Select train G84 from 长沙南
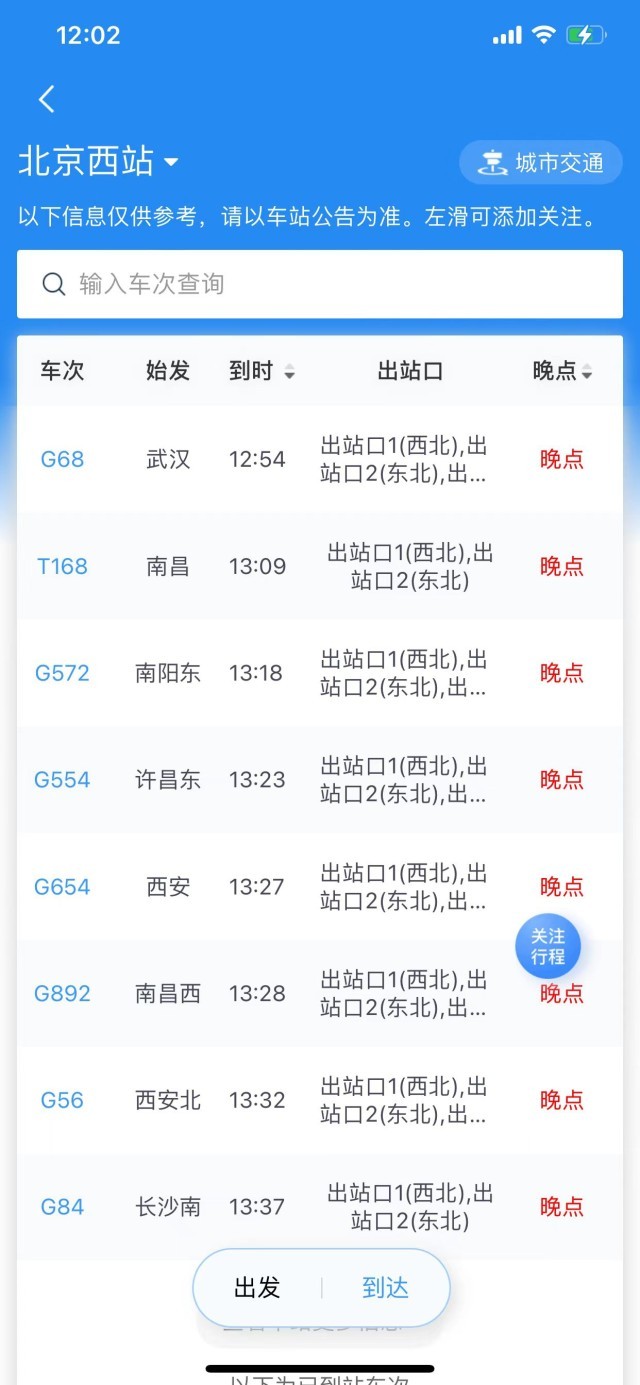The height and width of the screenshot is (1385, 640). pyautogui.click(x=62, y=1208)
